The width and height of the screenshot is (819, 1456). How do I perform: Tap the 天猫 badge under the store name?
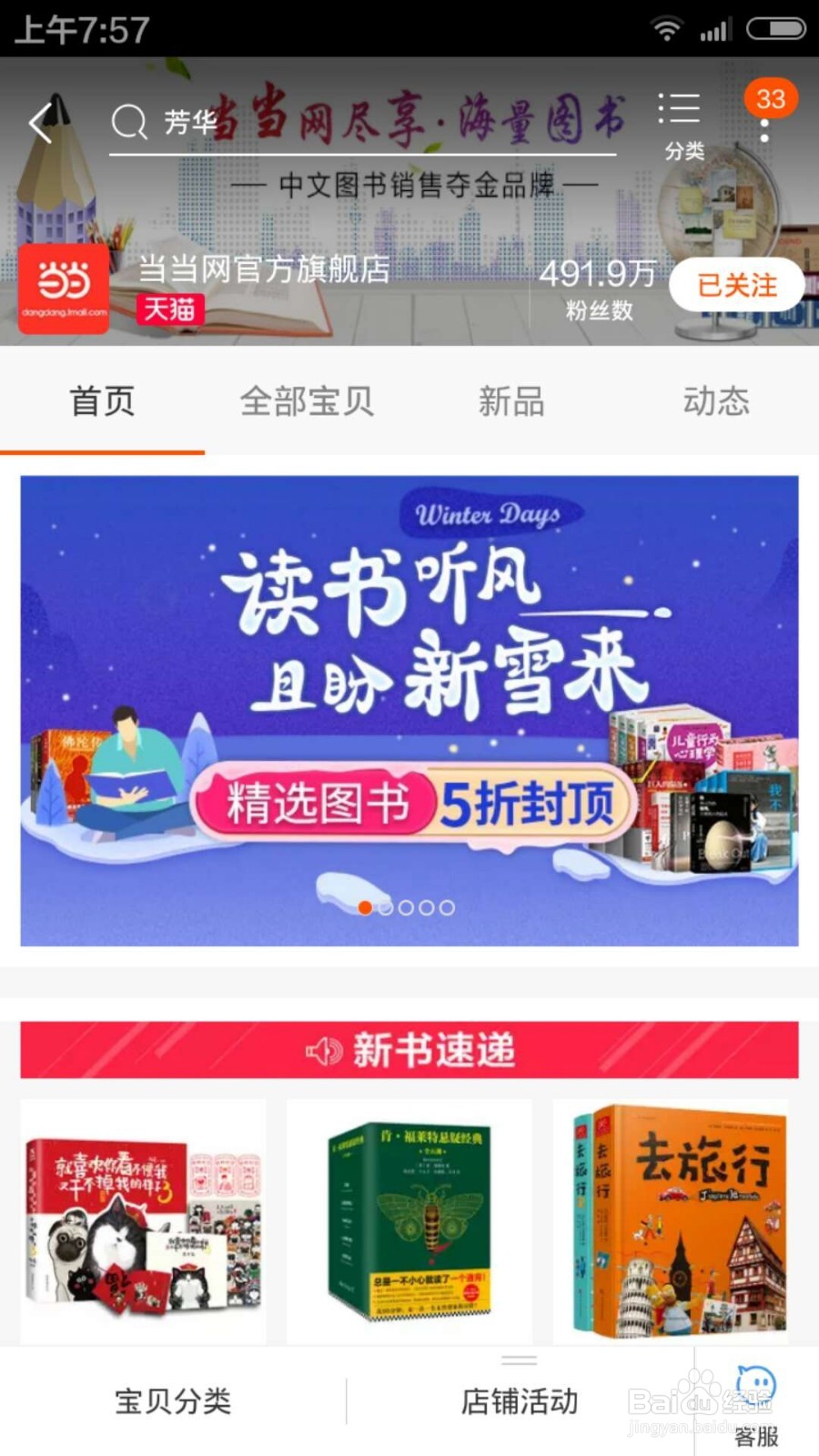(x=172, y=309)
